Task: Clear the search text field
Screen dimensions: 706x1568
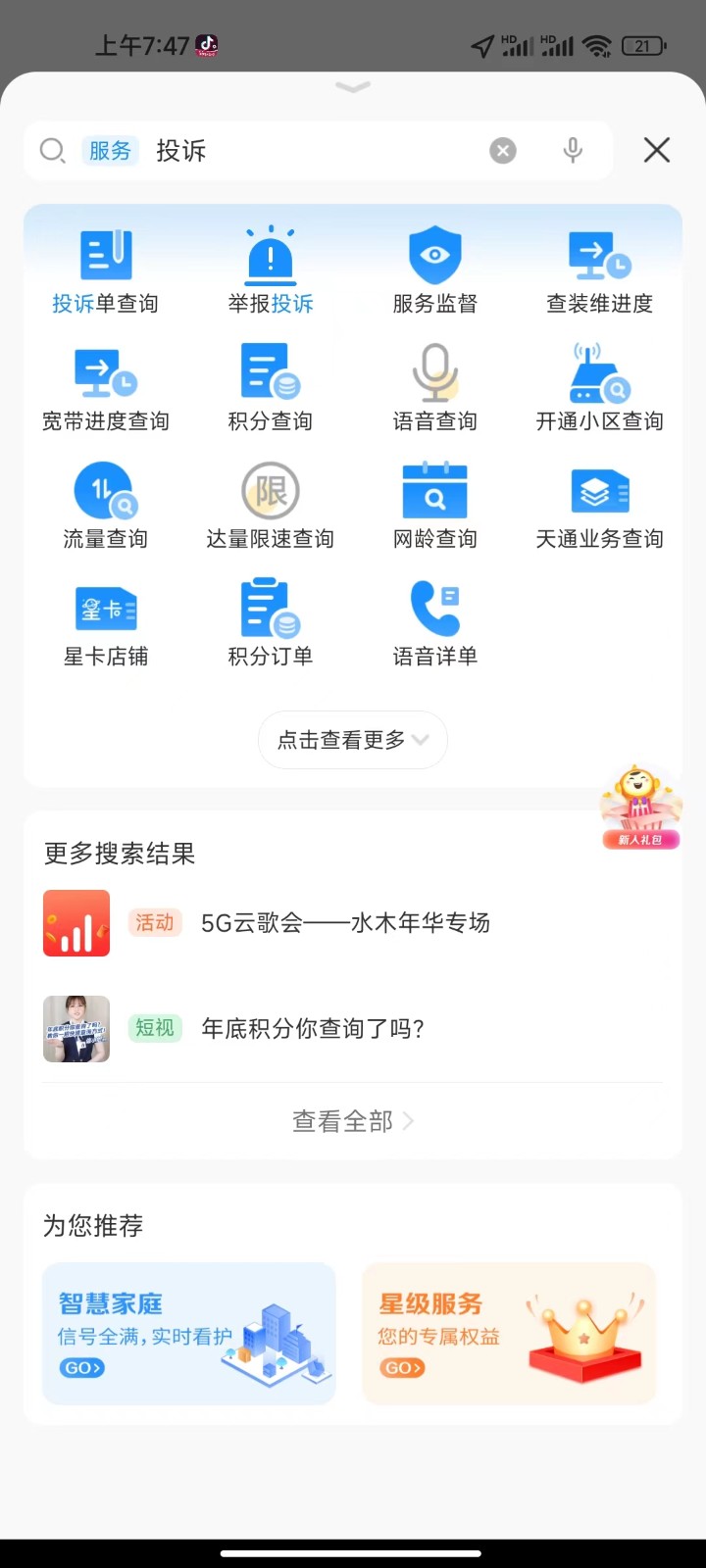Action: click(x=503, y=150)
